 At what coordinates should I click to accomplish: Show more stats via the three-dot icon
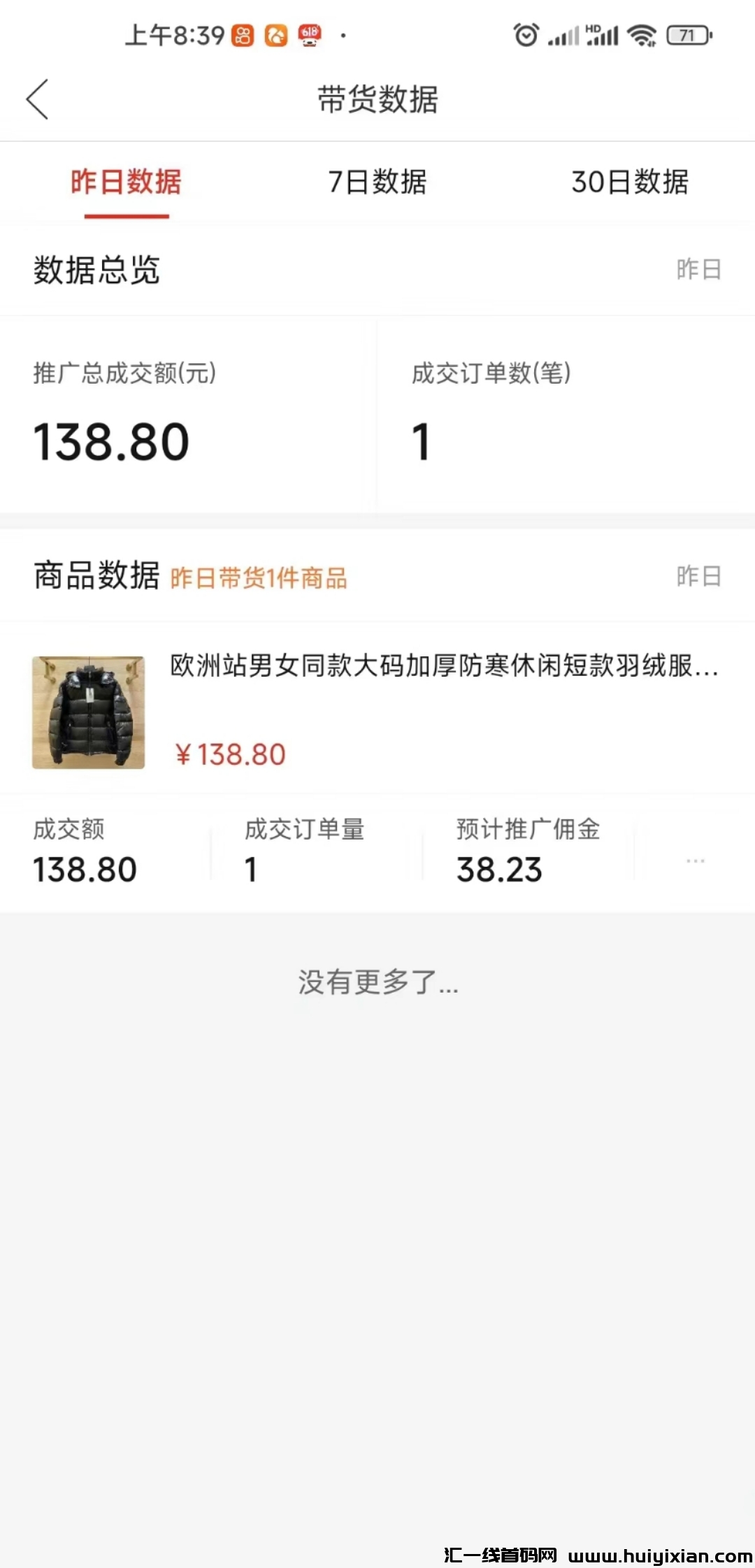click(x=695, y=861)
